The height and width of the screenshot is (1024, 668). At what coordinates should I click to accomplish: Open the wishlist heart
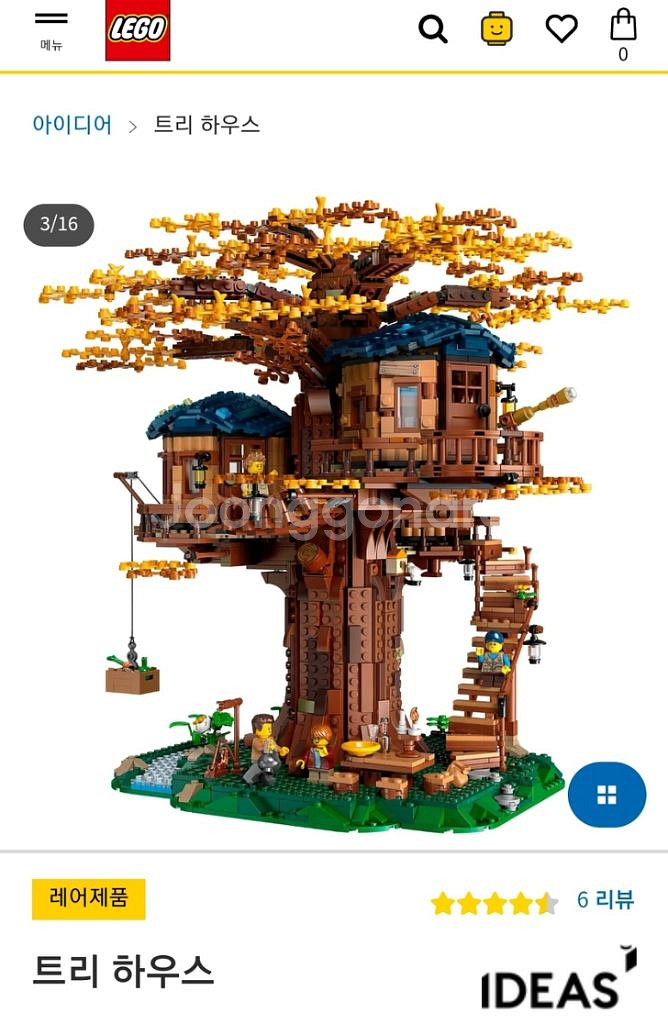point(561,29)
